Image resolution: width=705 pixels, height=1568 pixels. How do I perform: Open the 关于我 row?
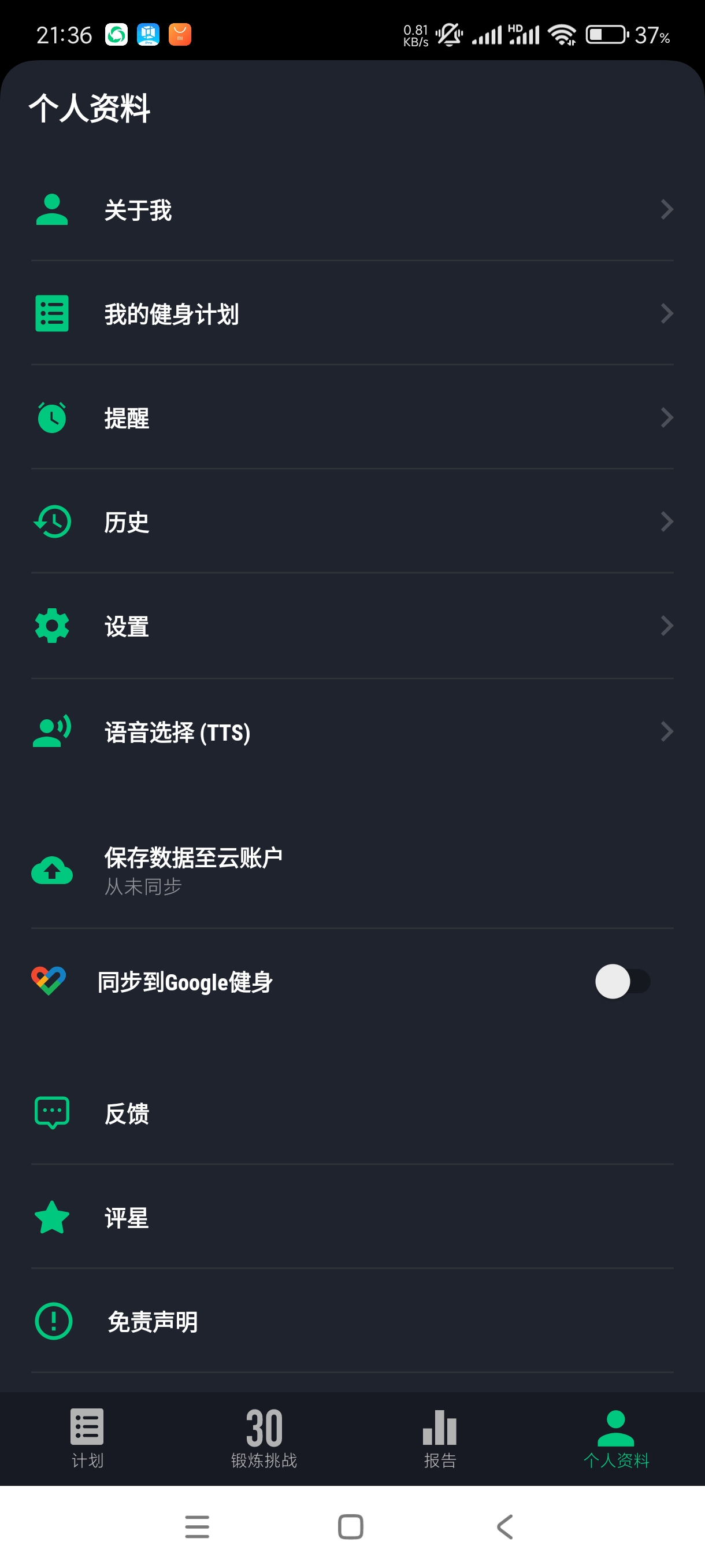352,209
